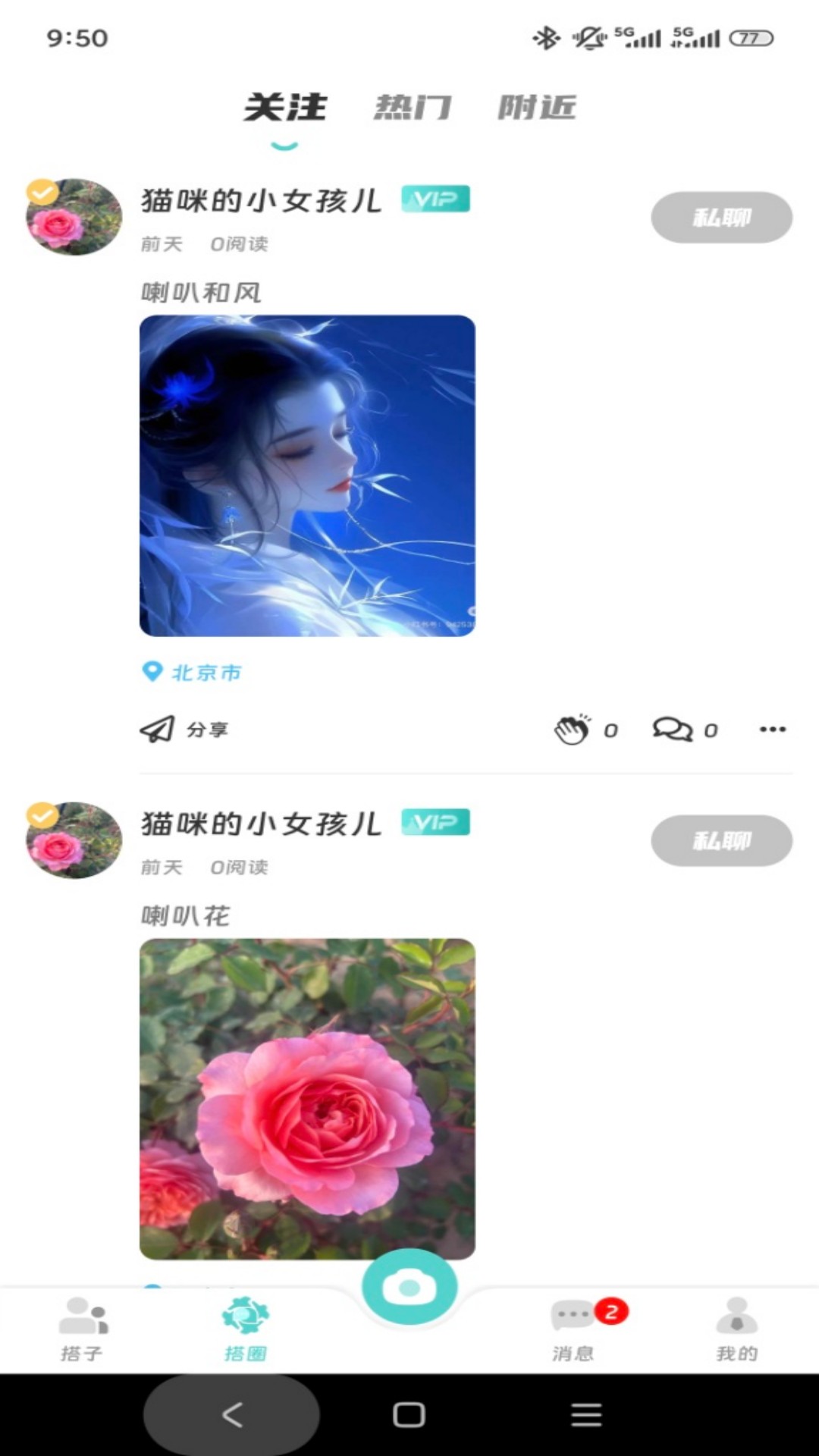Open the 我的 profile tab
This screenshot has width=819, height=1456.
[x=736, y=1329]
